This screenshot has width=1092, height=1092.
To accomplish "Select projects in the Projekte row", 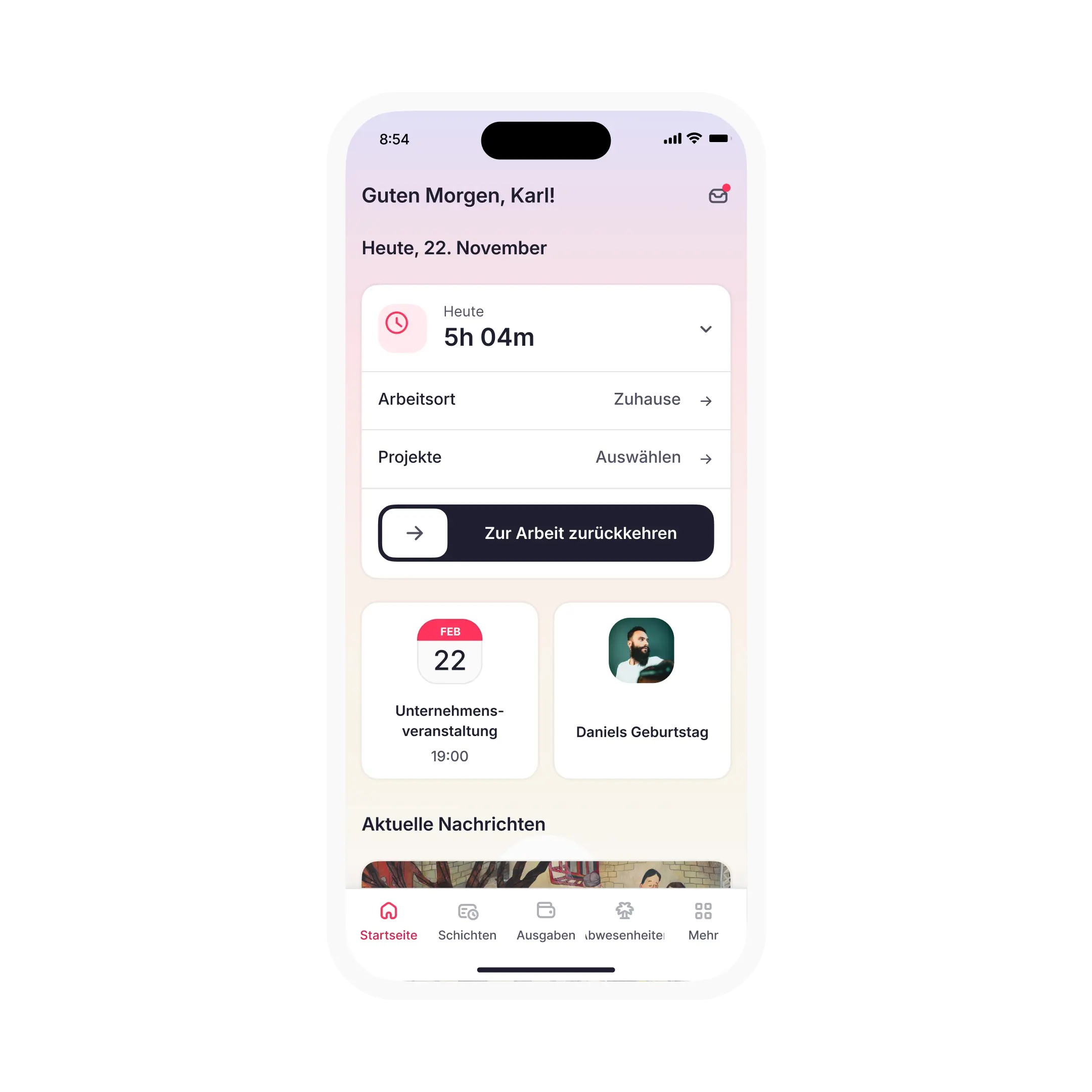I will (545, 458).
